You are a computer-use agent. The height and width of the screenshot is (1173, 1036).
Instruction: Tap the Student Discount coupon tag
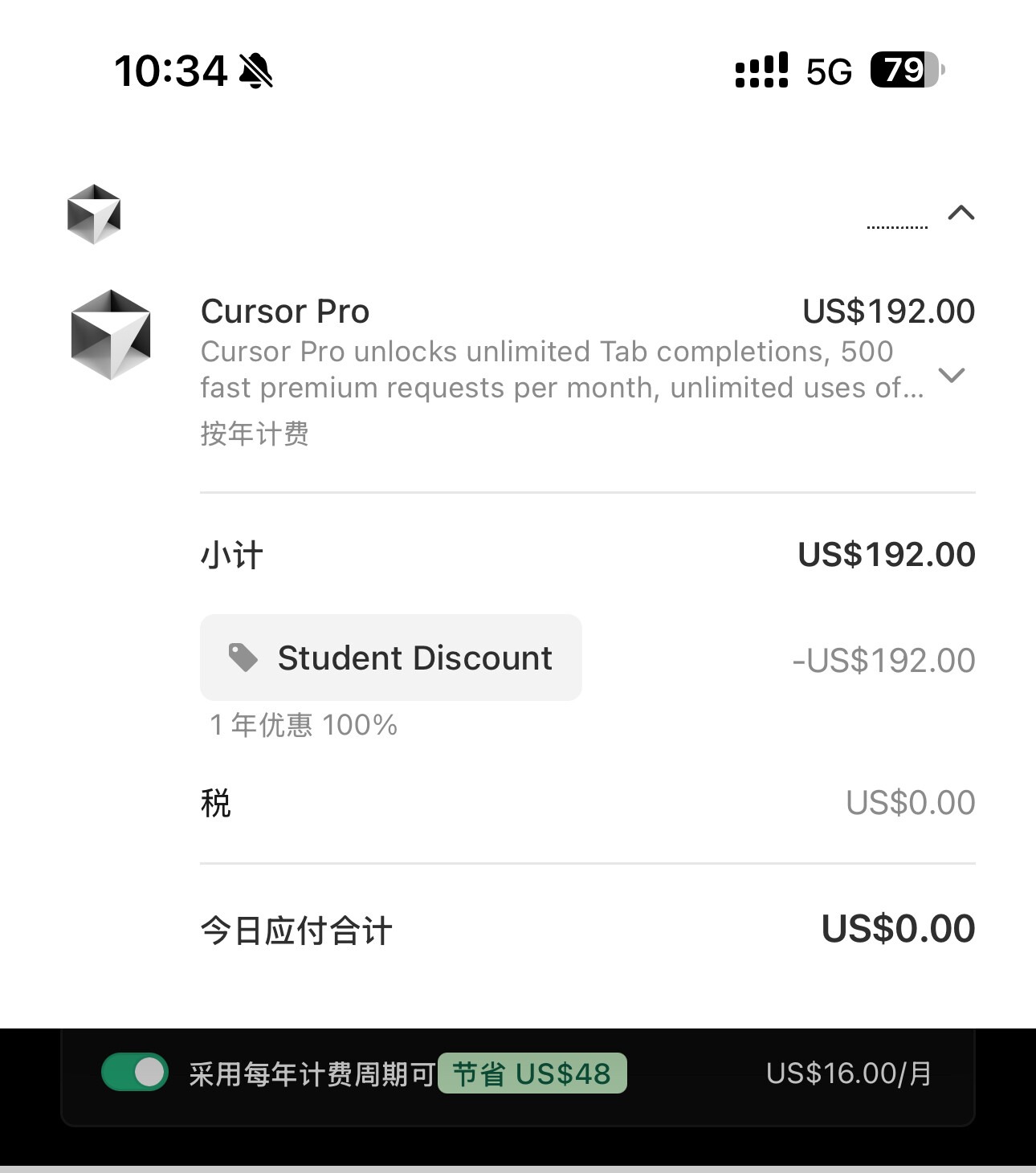[x=391, y=658]
